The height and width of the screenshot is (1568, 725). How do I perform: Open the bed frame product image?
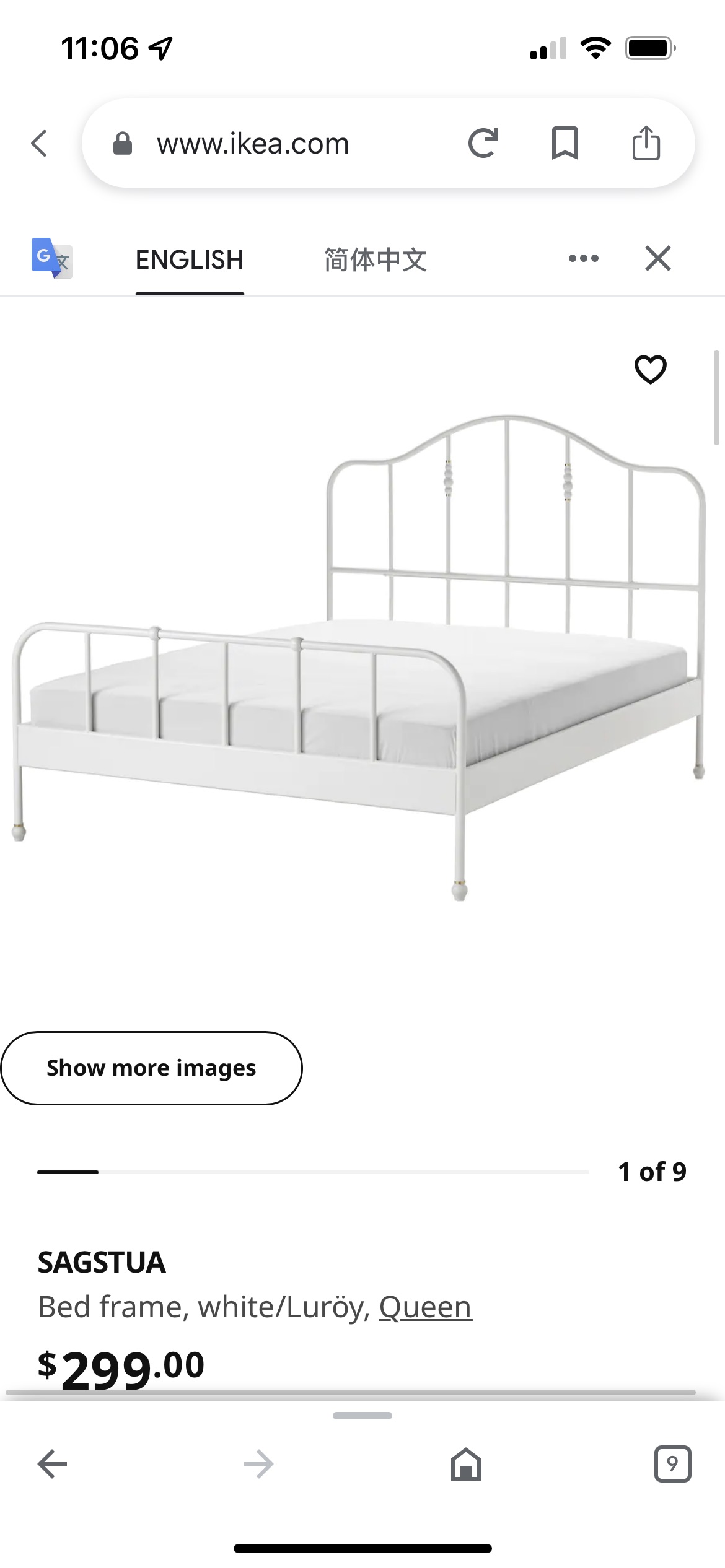click(x=359, y=658)
